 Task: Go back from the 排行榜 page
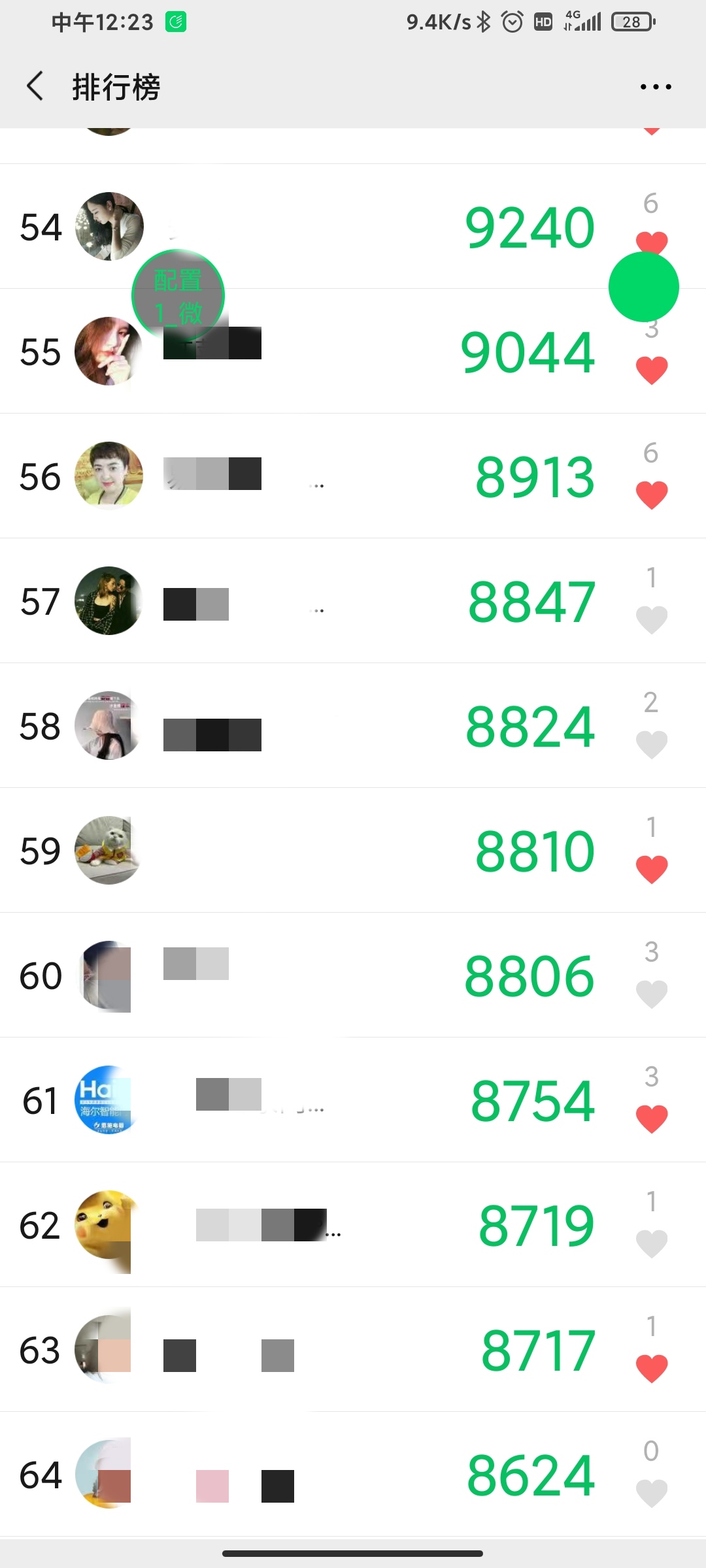(x=35, y=86)
